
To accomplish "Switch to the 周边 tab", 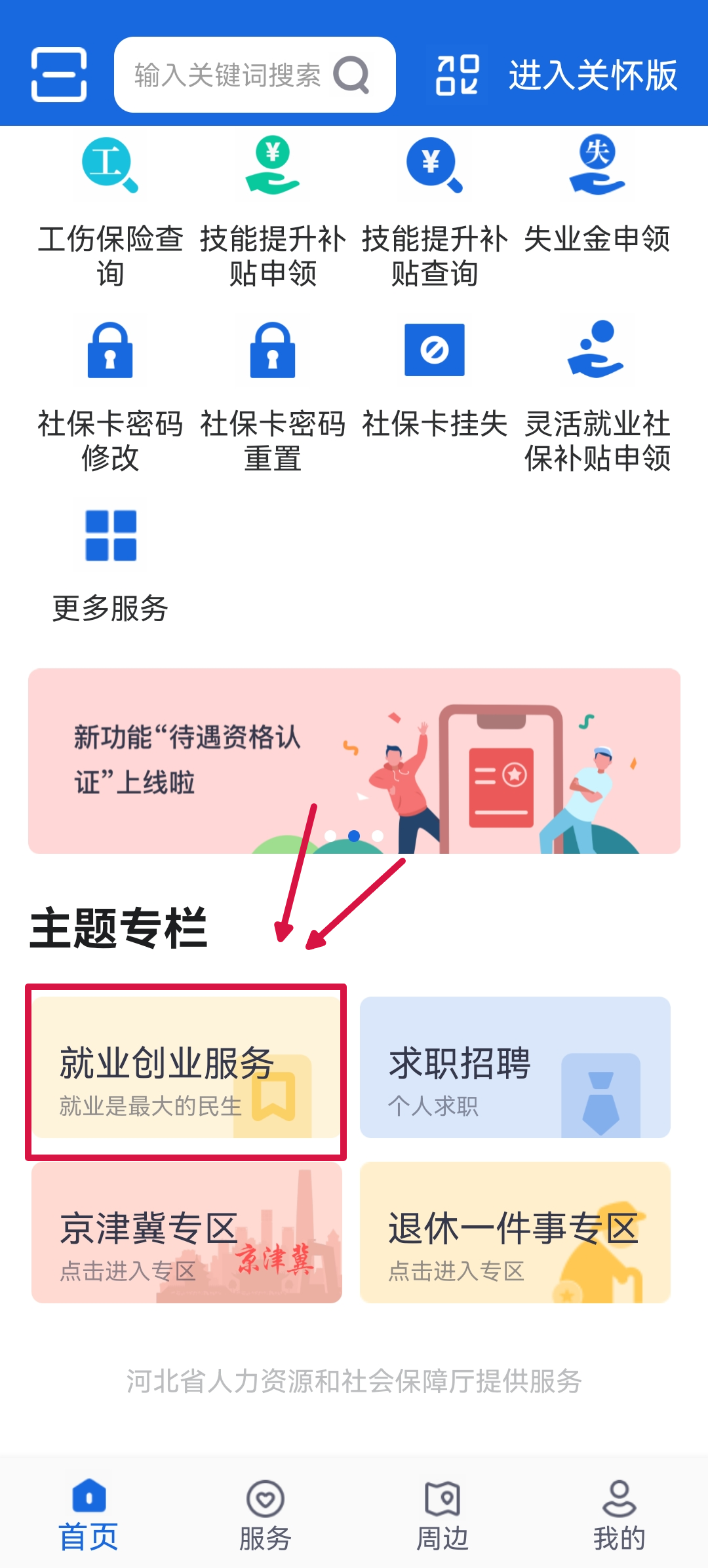I will [442, 1515].
